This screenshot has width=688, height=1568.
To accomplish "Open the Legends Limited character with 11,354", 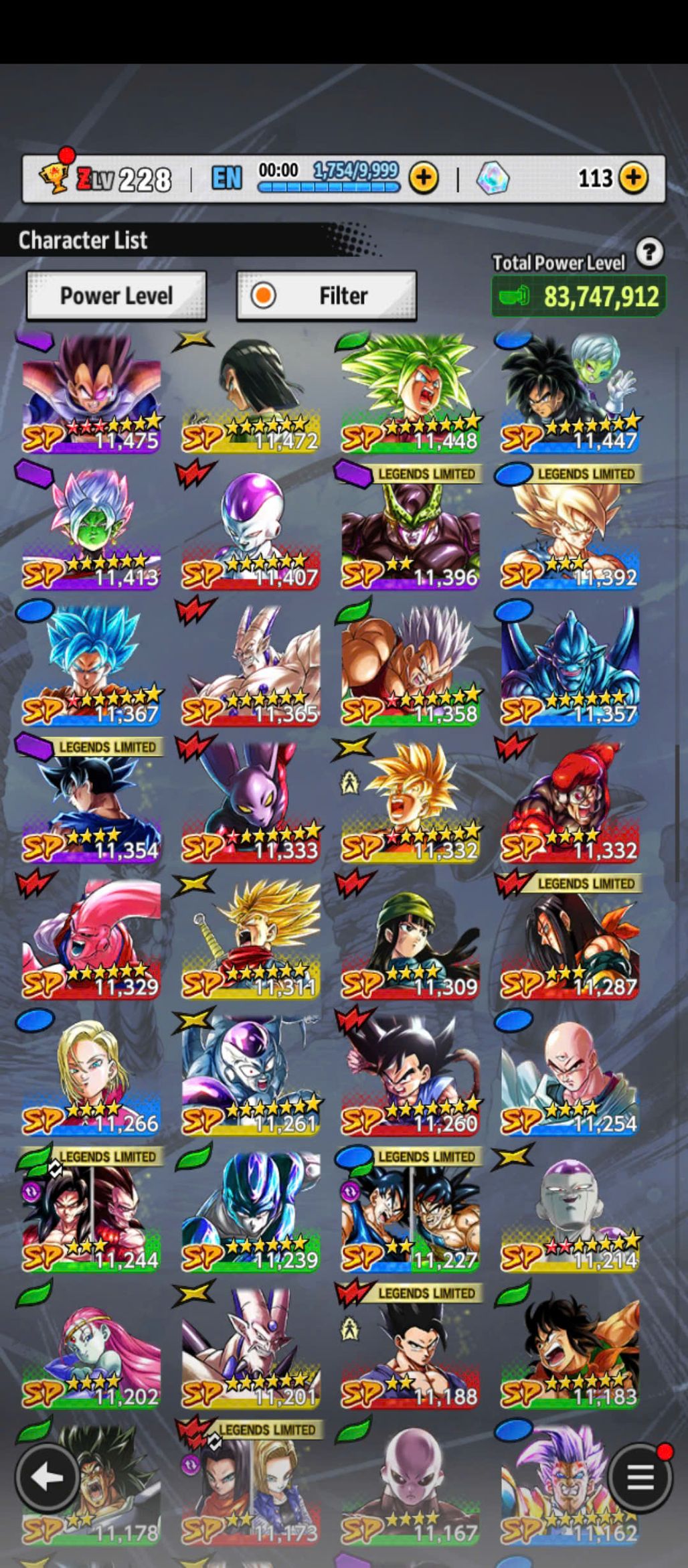I will click(x=92, y=803).
